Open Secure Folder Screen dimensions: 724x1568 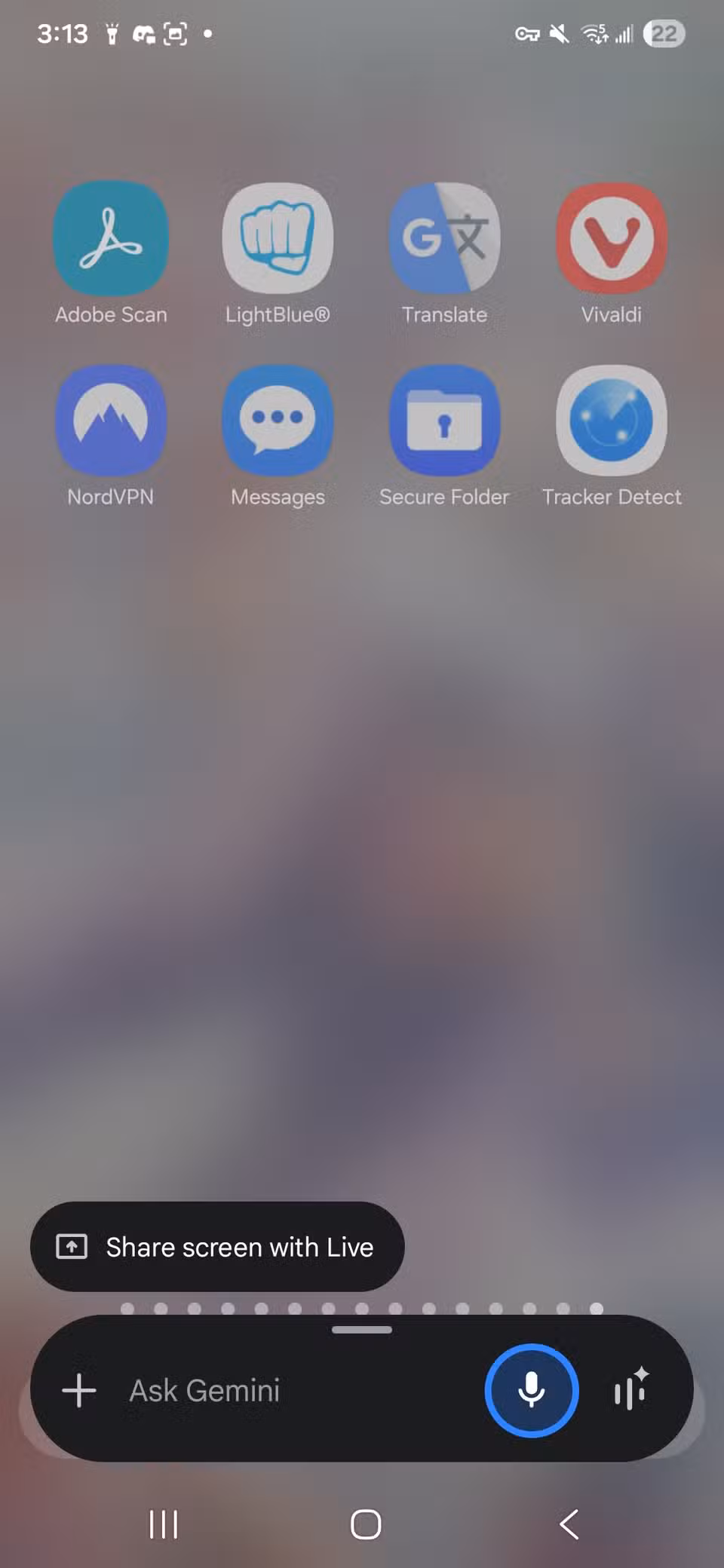point(444,420)
